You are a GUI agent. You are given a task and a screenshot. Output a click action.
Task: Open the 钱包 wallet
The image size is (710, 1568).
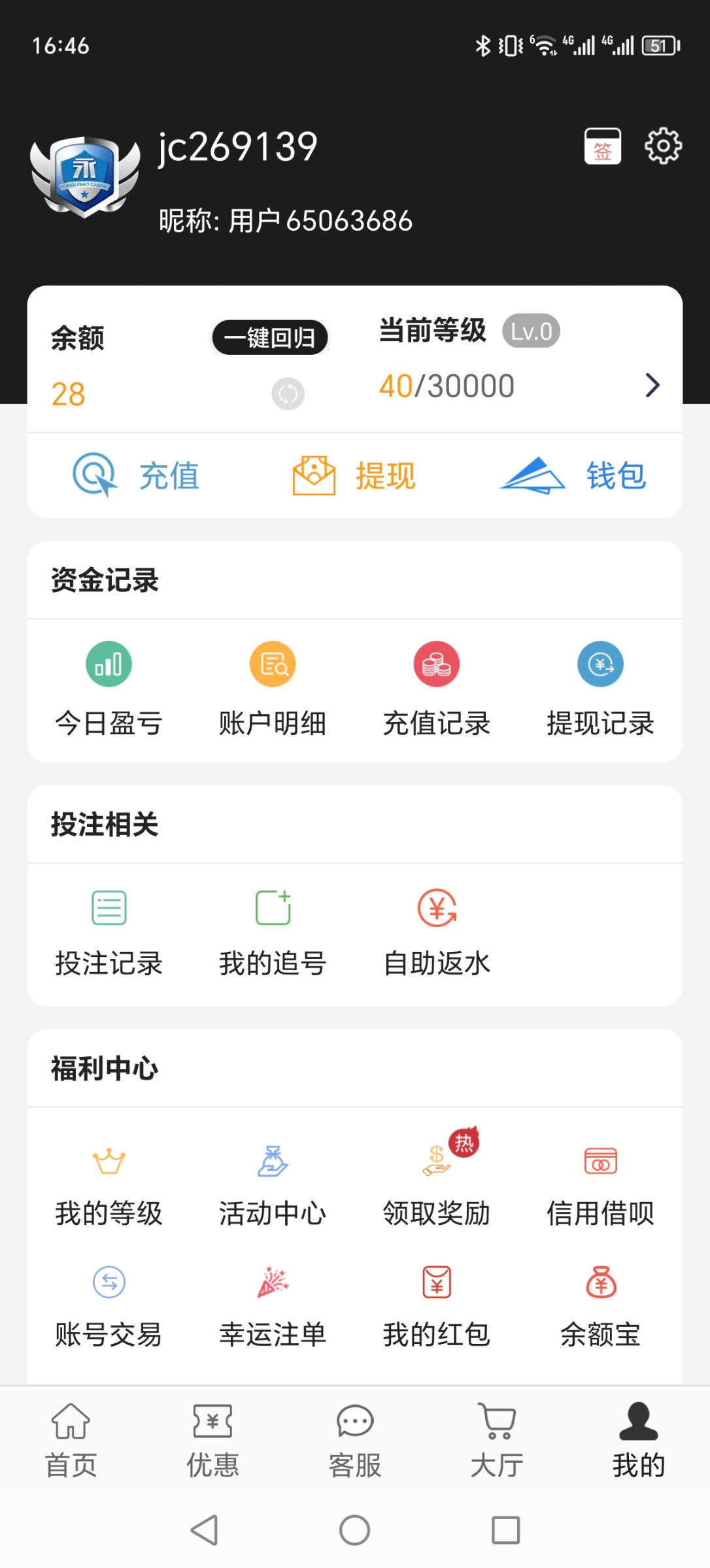pos(573,475)
